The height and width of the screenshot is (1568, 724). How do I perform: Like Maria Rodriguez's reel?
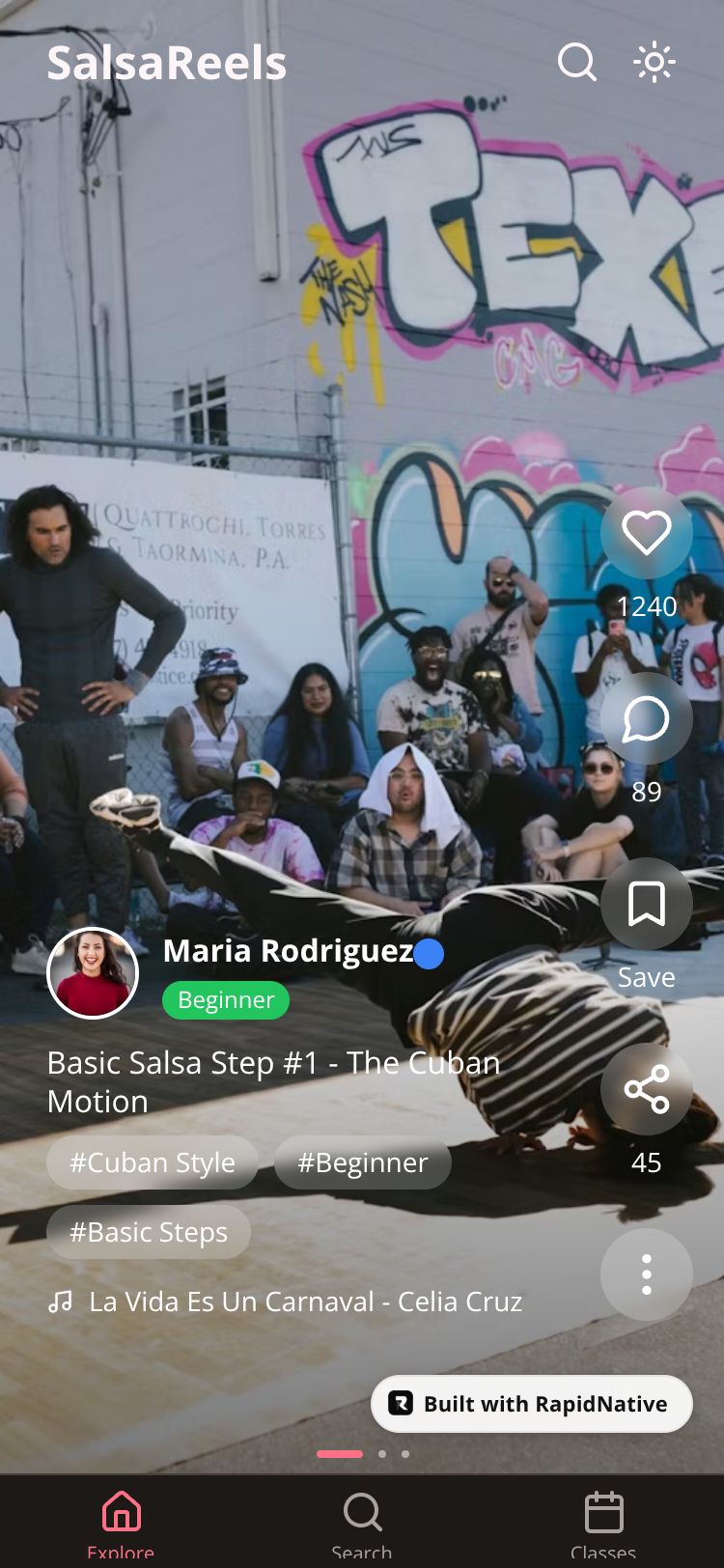[646, 533]
